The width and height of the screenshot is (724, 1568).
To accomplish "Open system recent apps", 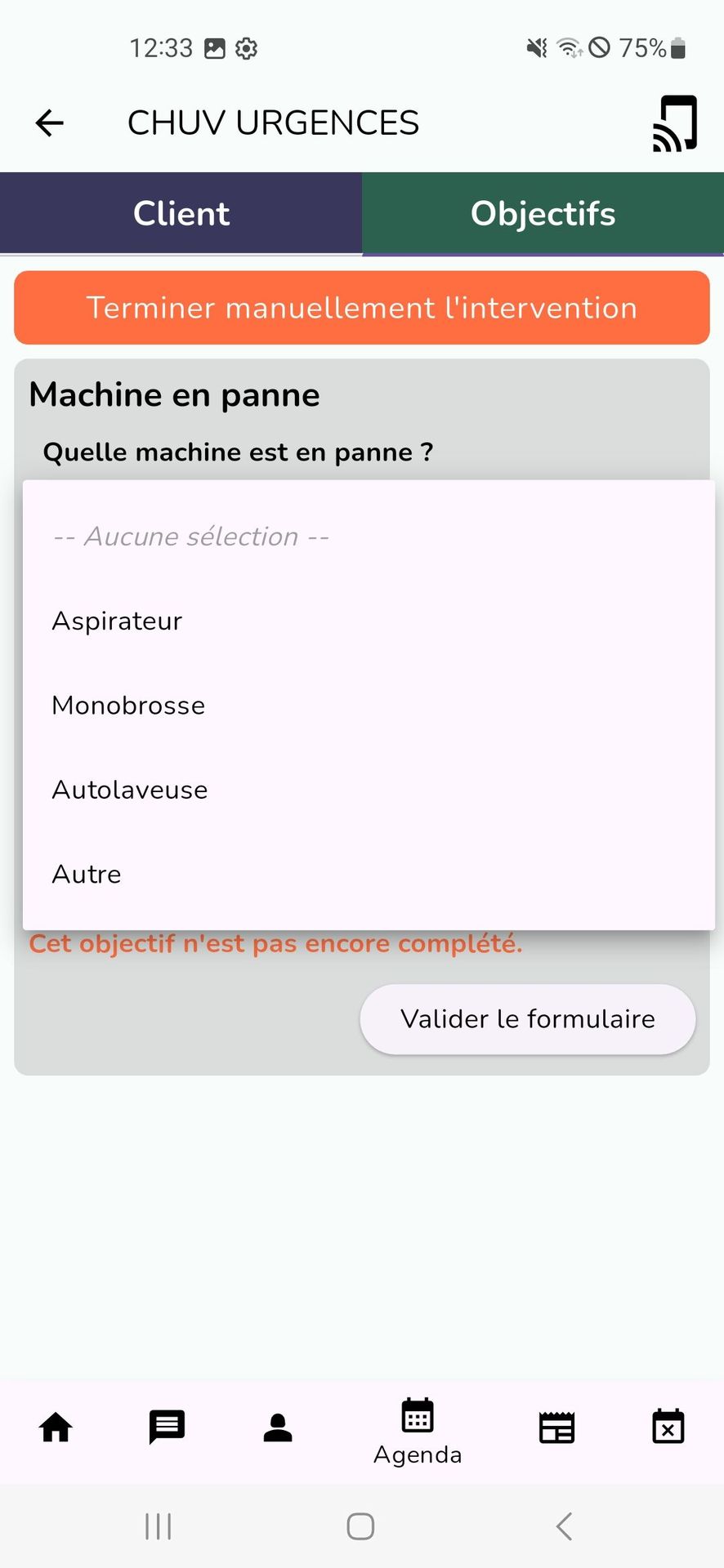I will [x=159, y=1526].
